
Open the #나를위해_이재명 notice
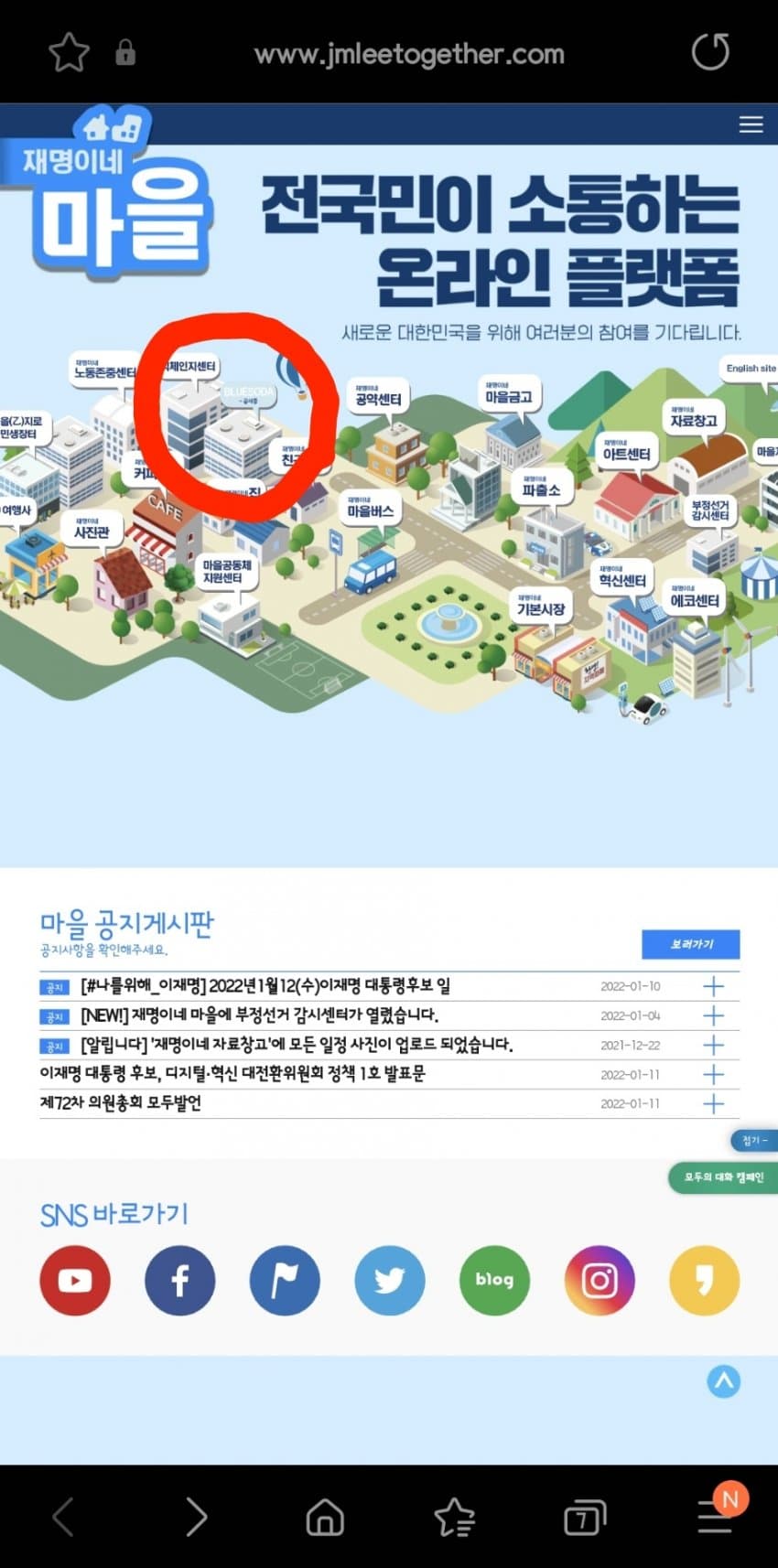click(x=265, y=986)
